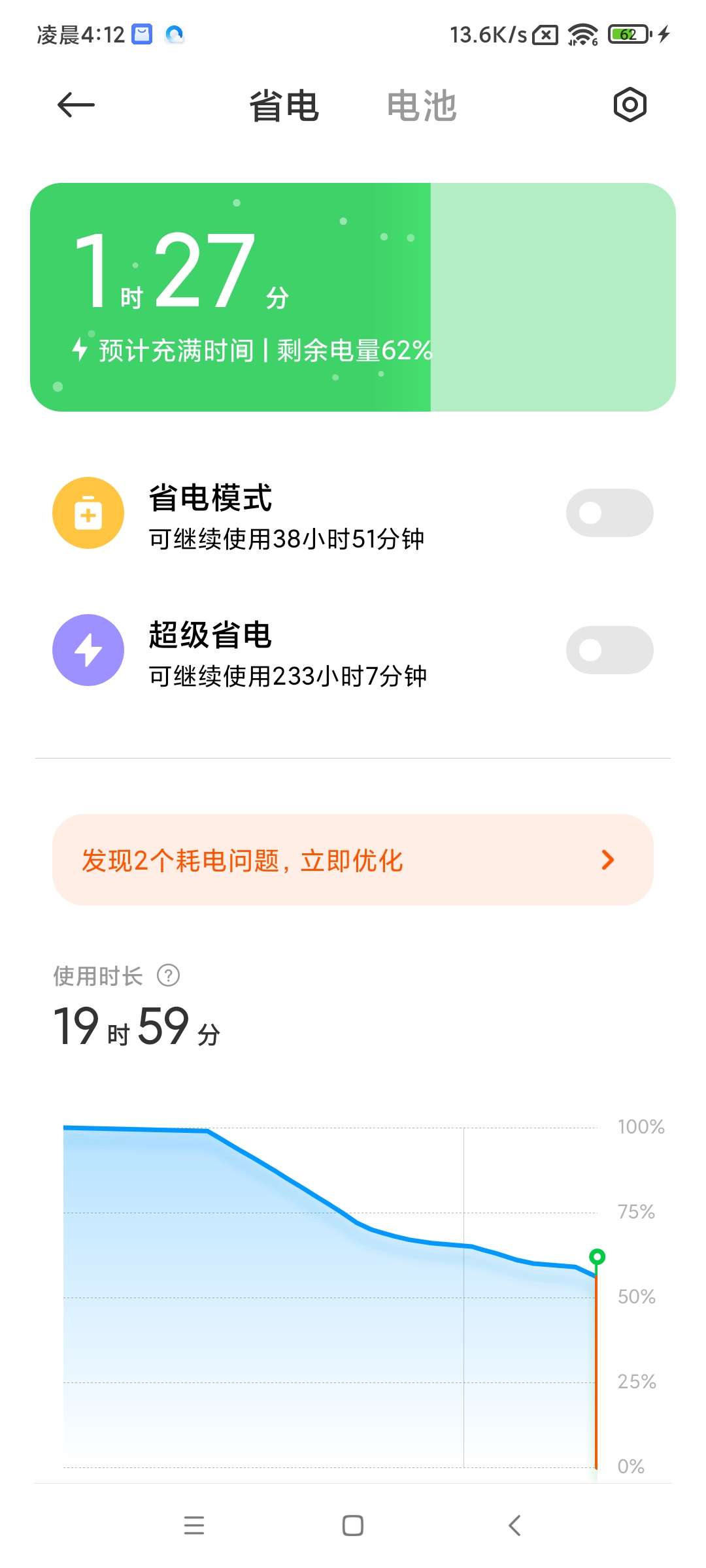Open recent apps from the navigation bar
The width and height of the screenshot is (706, 1568).
[x=194, y=1526]
